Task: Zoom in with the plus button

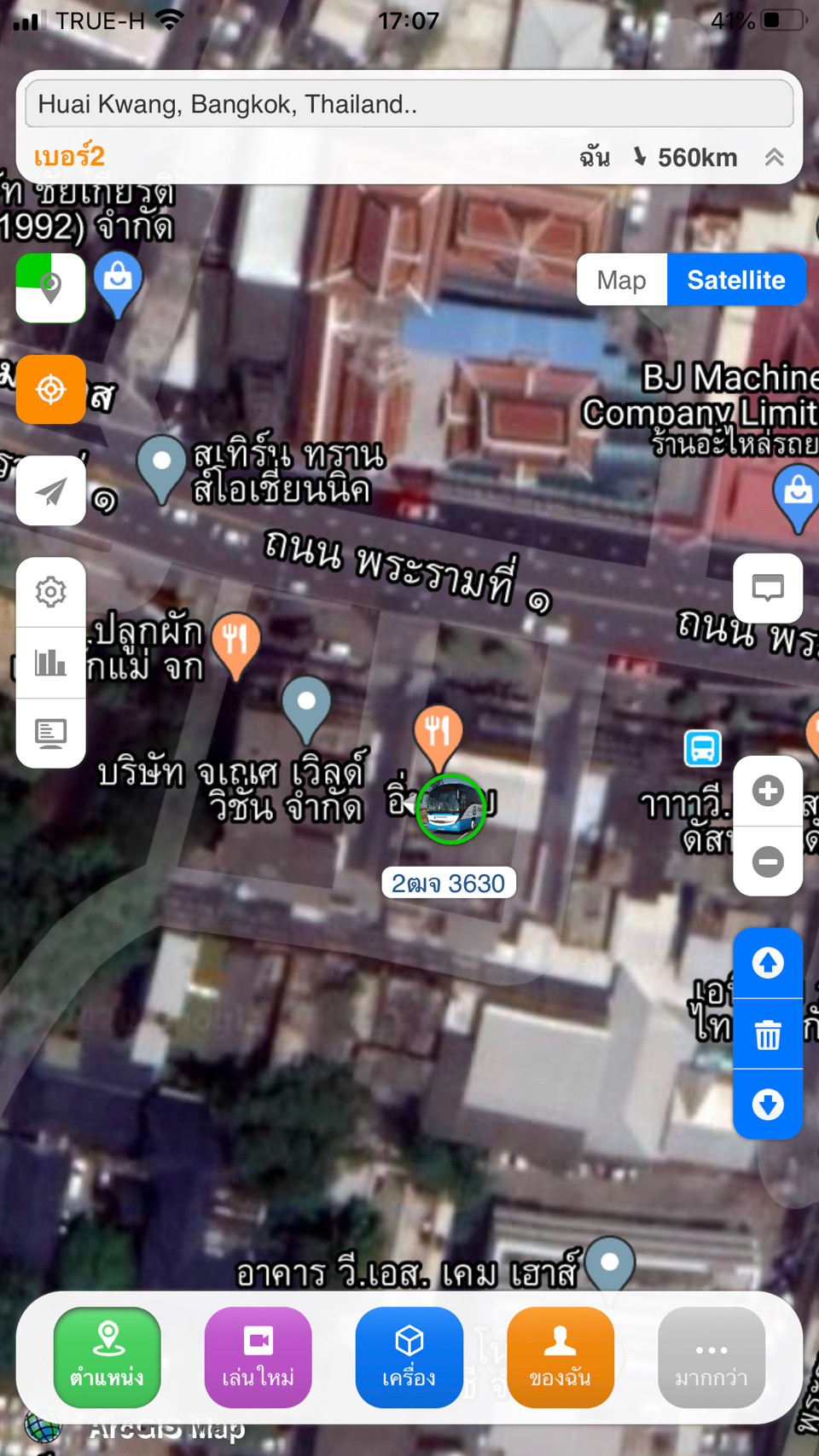Action: pyautogui.click(x=768, y=791)
